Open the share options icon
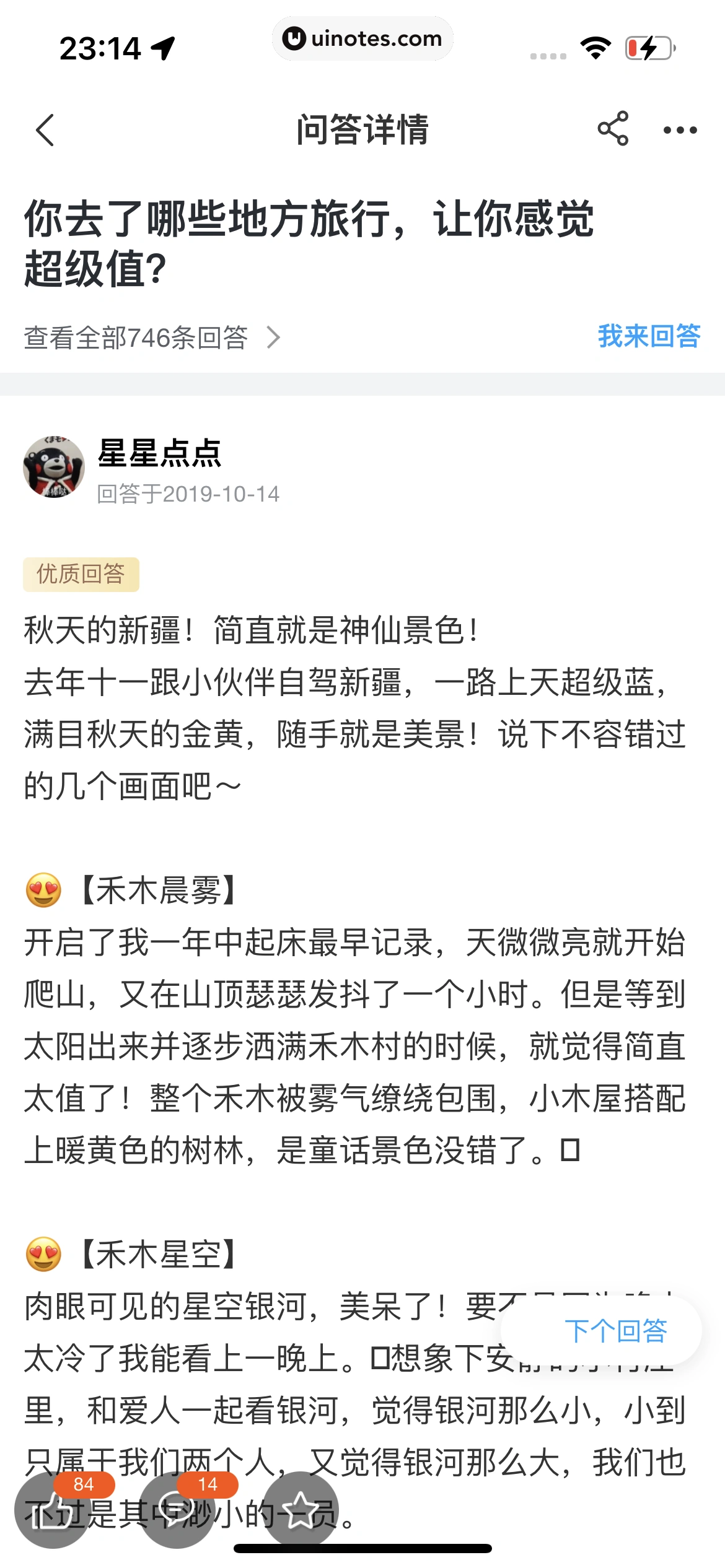 pyautogui.click(x=612, y=129)
